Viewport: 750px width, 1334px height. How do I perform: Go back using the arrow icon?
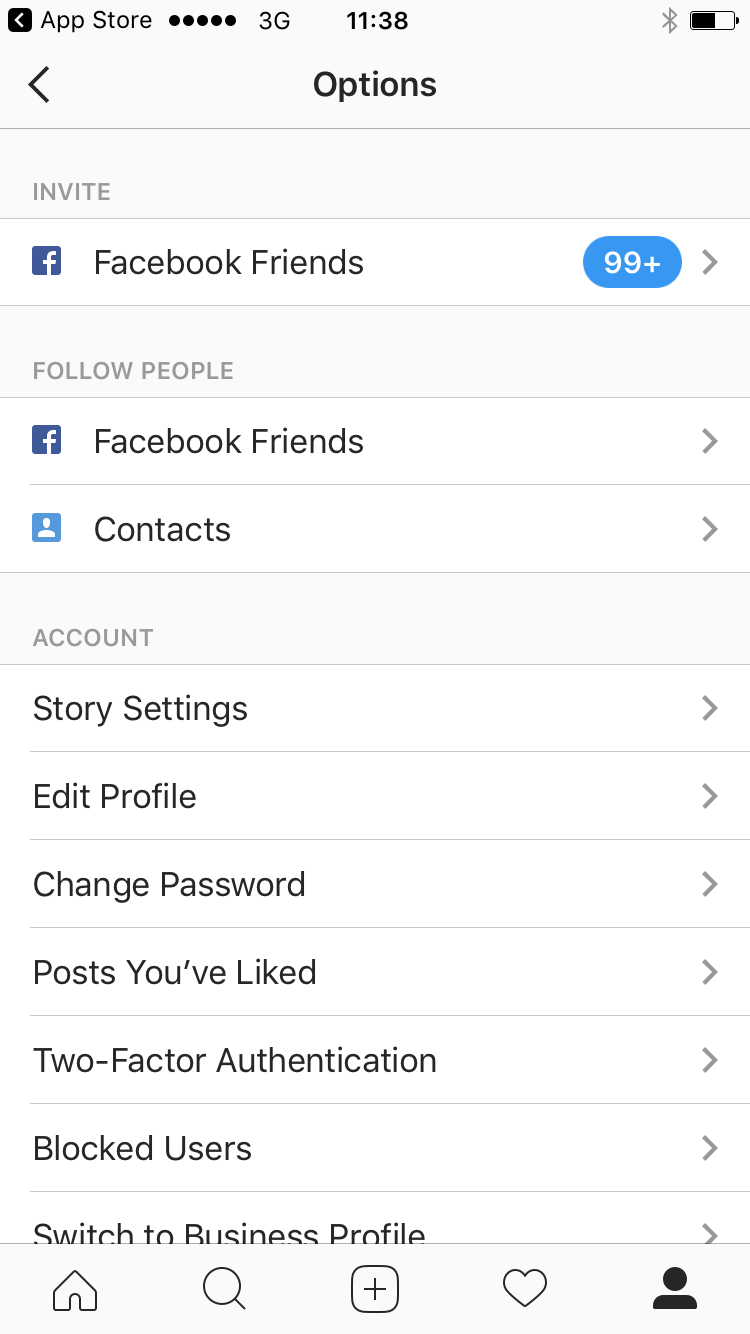point(38,84)
